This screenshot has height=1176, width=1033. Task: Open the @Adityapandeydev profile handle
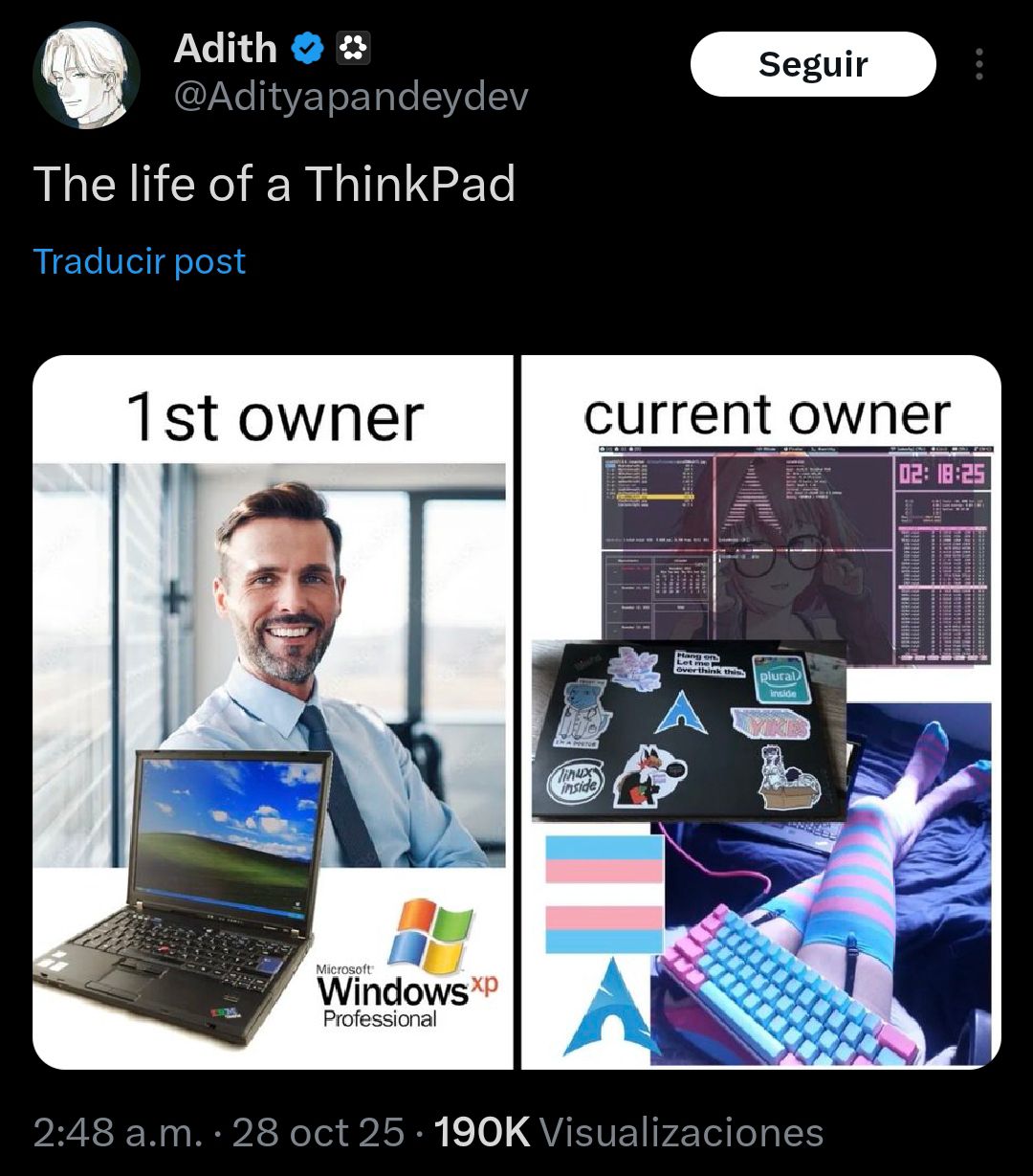[x=351, y=97]
